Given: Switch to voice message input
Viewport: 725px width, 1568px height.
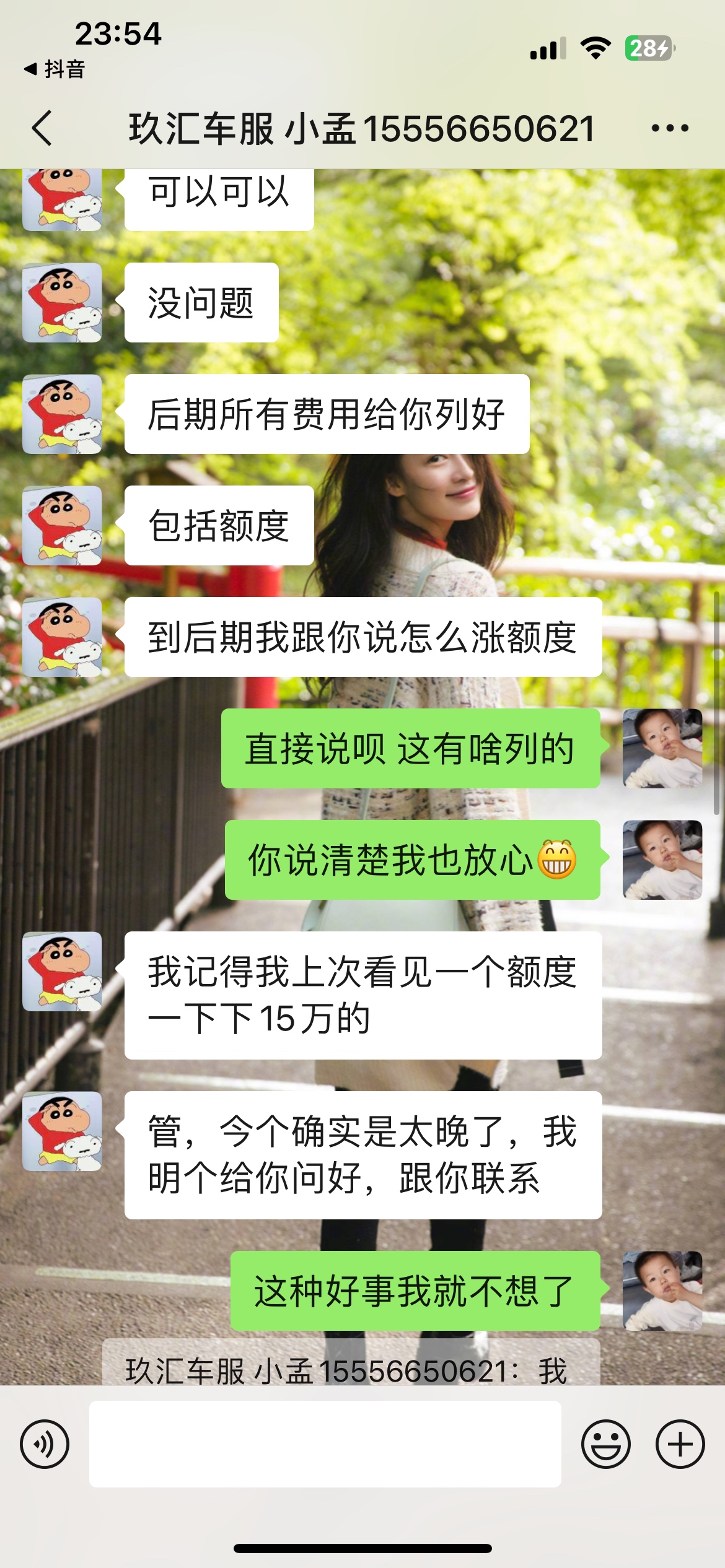Looking at the screenshot, I should [45, 1444].
